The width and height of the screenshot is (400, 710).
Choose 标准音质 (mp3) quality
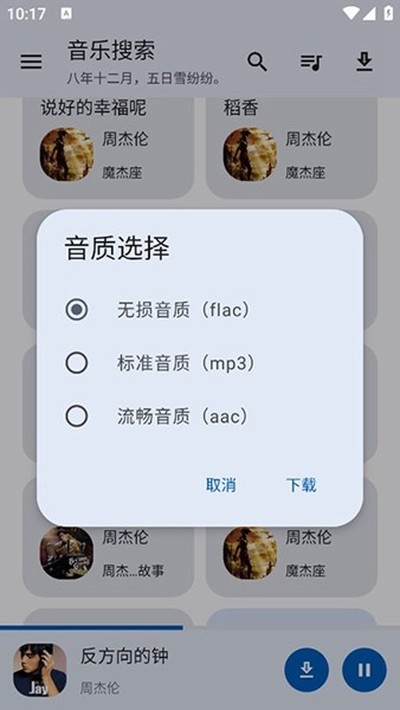pos(199,363)
